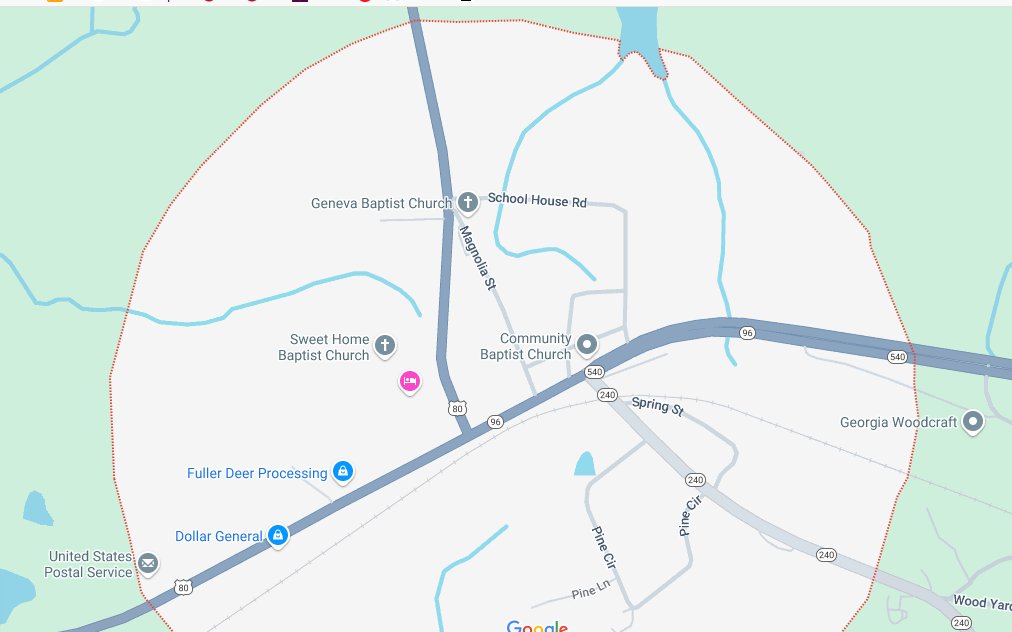Select Sweet Home Baptist Church marker
The height and width of the screenshot is (632, 1012).
(385, 346)
